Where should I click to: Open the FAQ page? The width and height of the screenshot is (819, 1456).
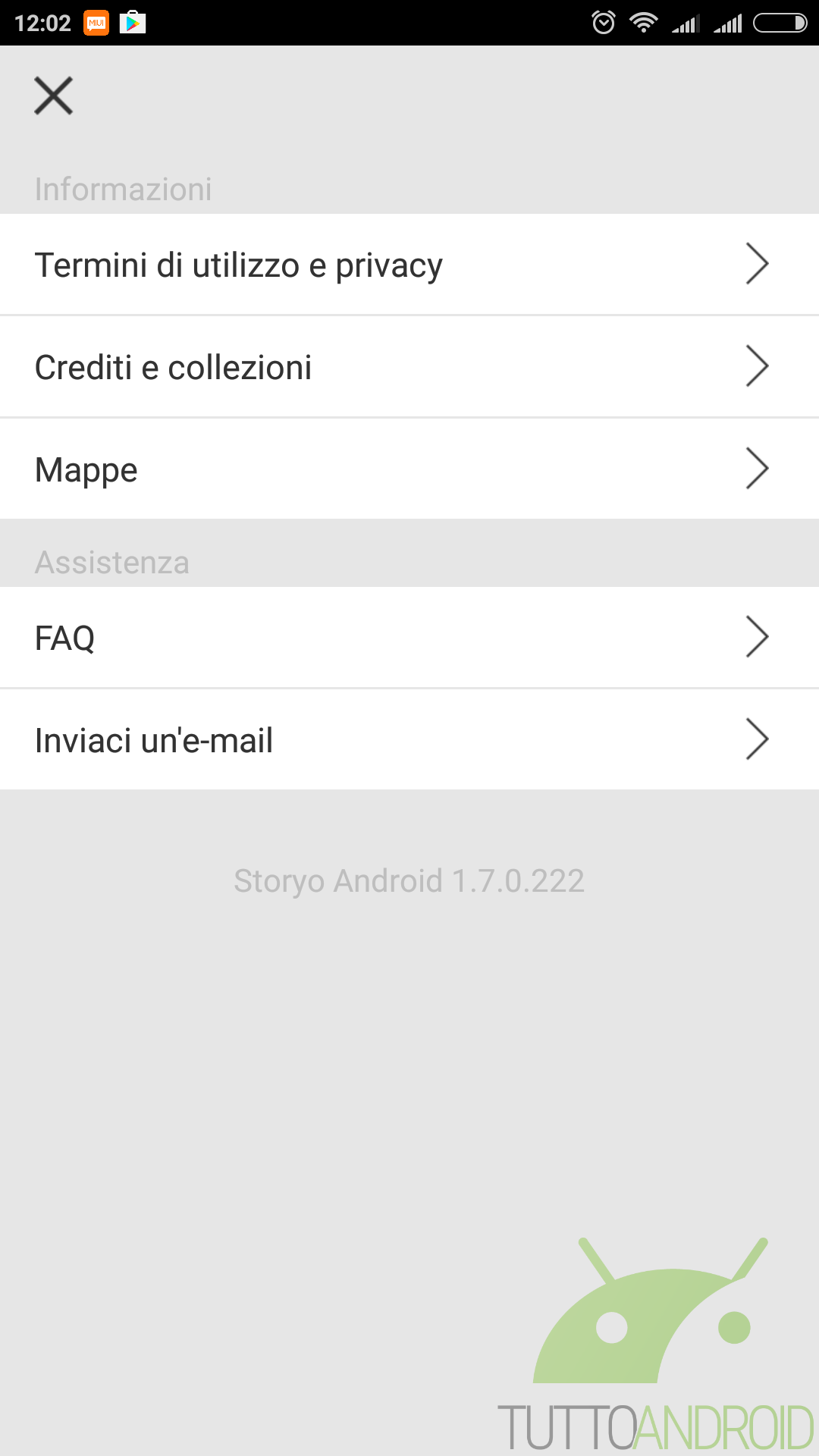[409, 638]
